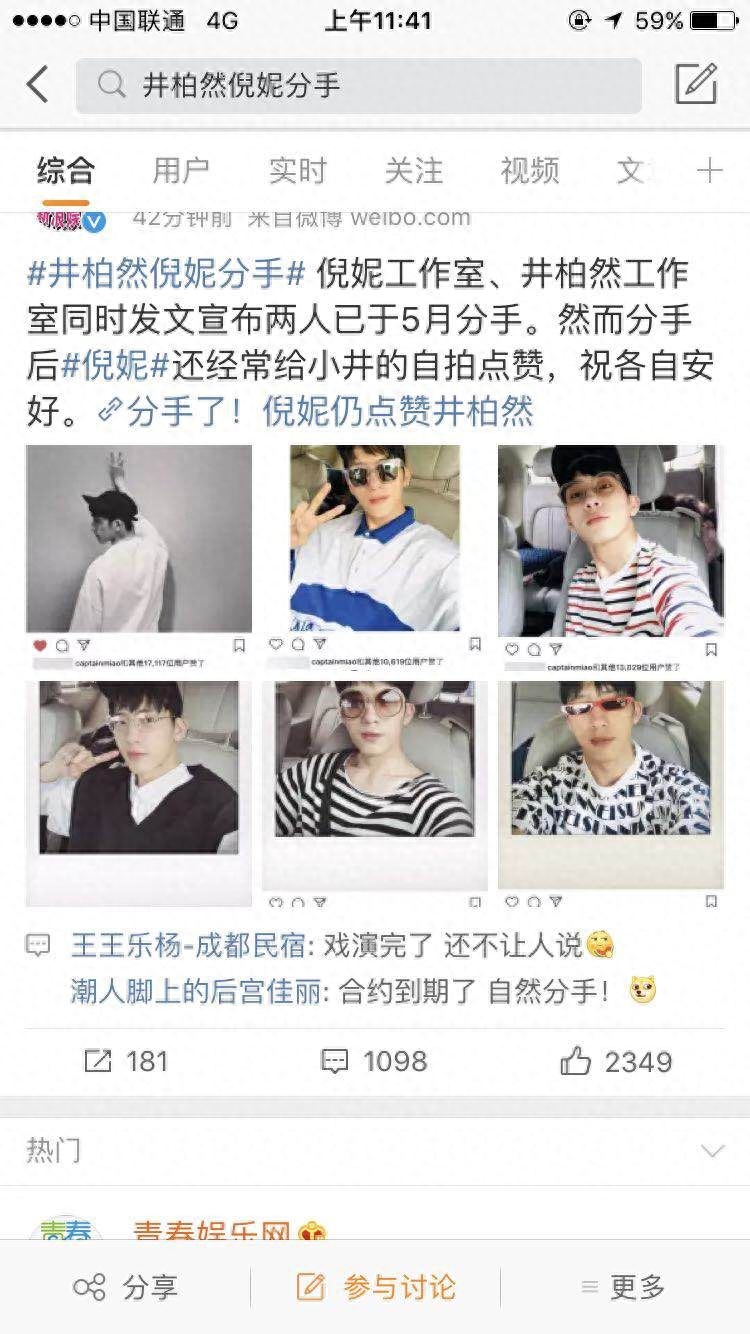
Task: Add a tab with the plus icon
Action: click(709, 171)
